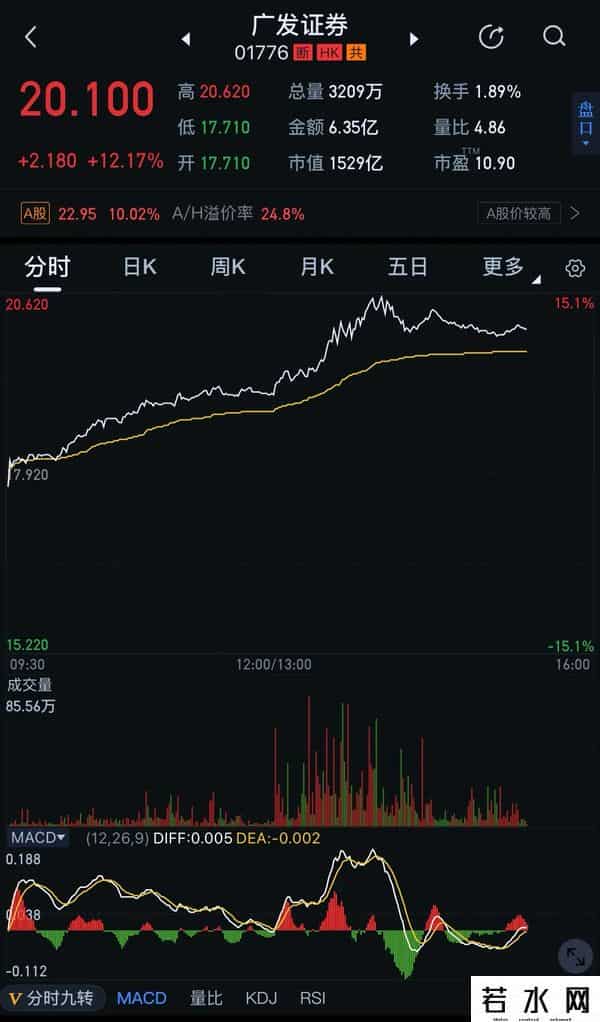Go back using the top-left arrow

click(30, 37)
